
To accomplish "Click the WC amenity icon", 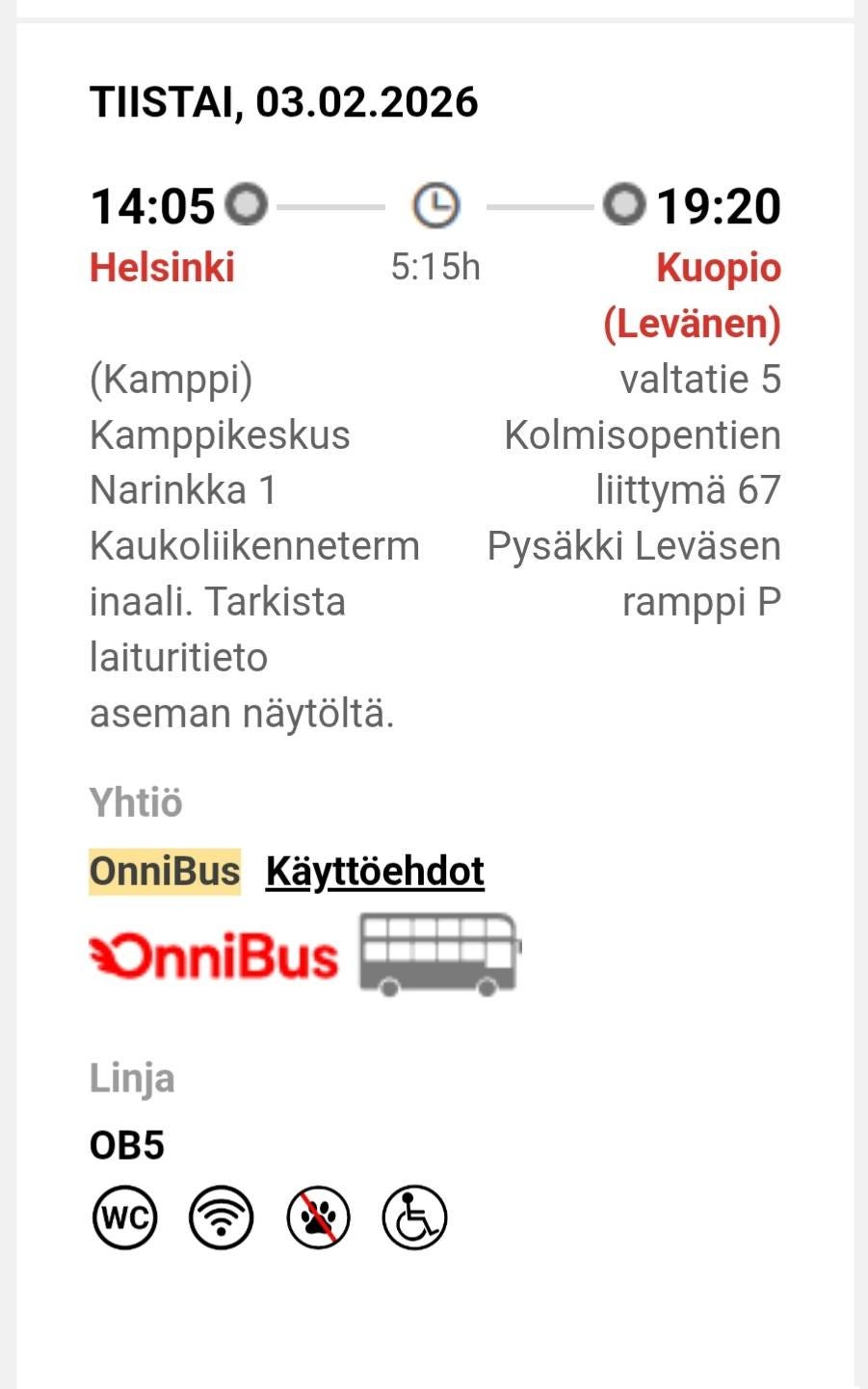I will coord(125,1218).
